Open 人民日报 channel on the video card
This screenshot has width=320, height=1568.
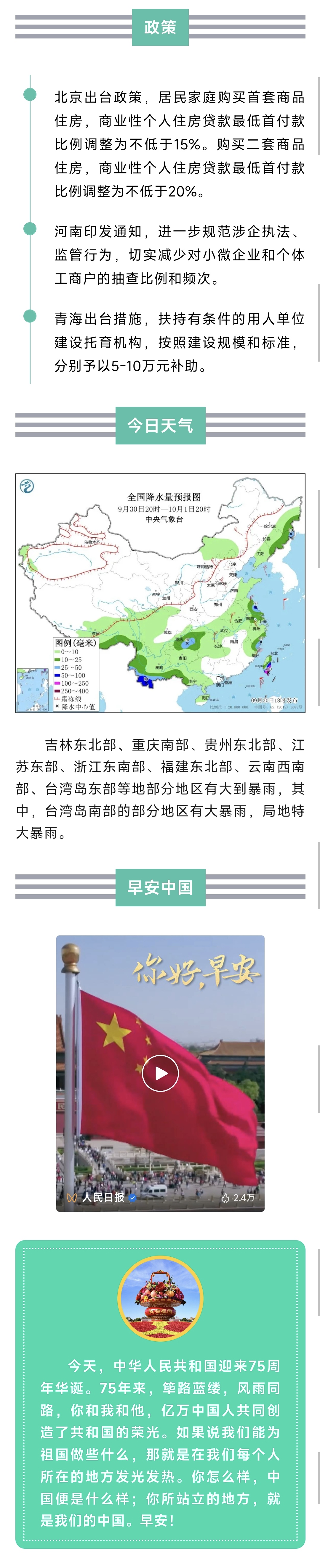tap(103, 1197)
